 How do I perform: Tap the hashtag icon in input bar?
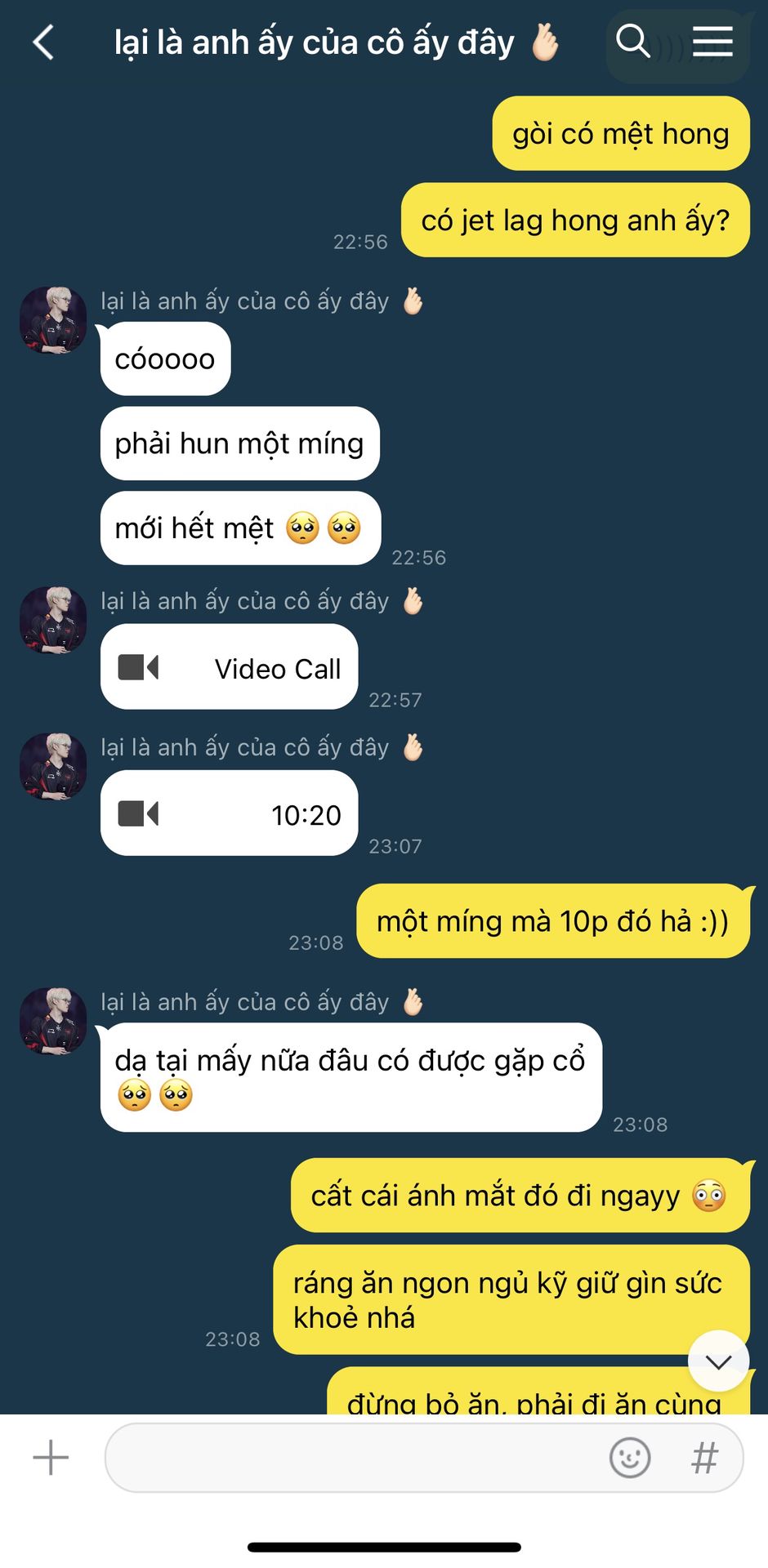coord(705,1458)
